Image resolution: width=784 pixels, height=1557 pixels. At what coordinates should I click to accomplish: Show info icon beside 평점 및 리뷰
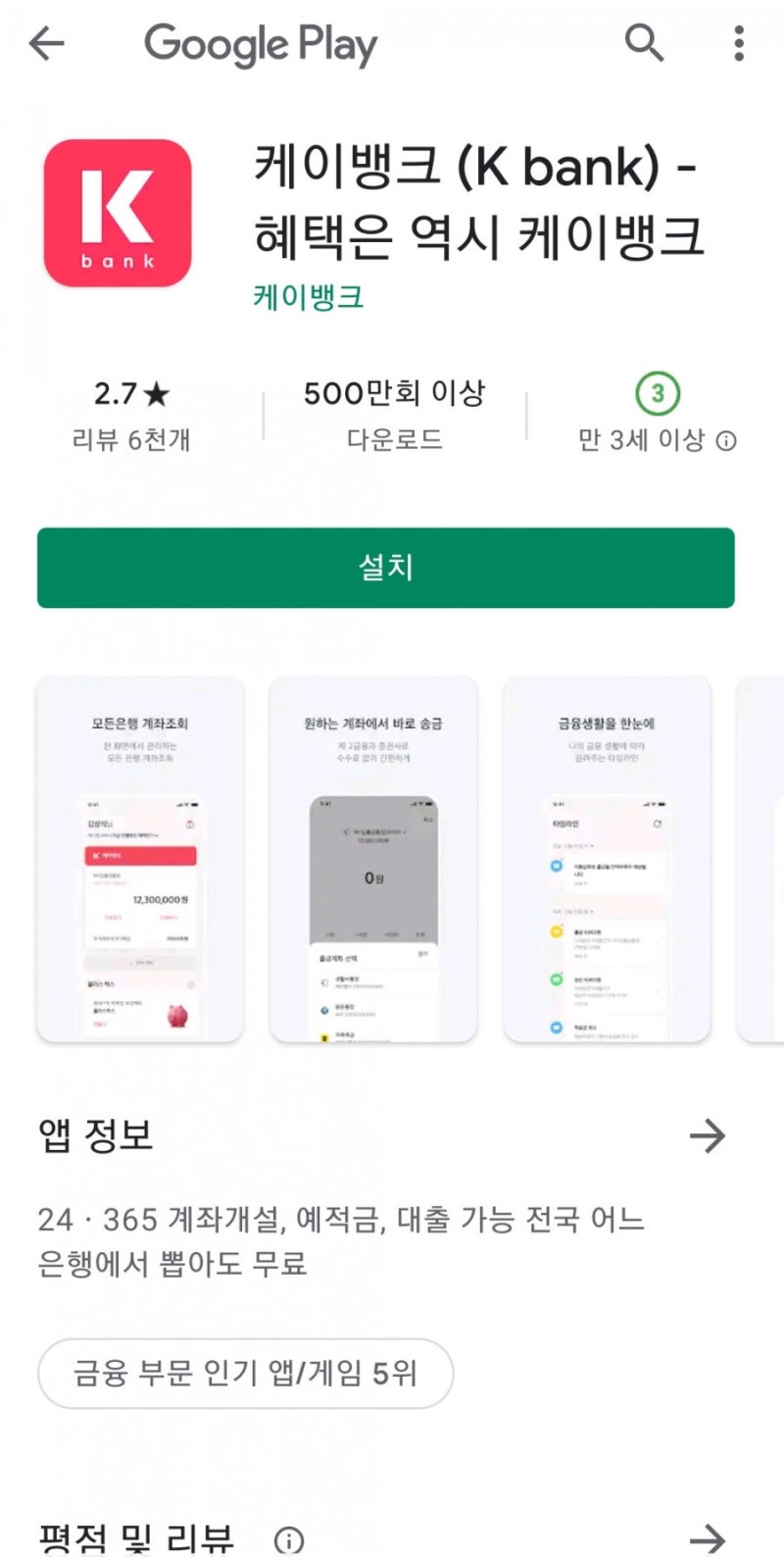pos(289,1539)
